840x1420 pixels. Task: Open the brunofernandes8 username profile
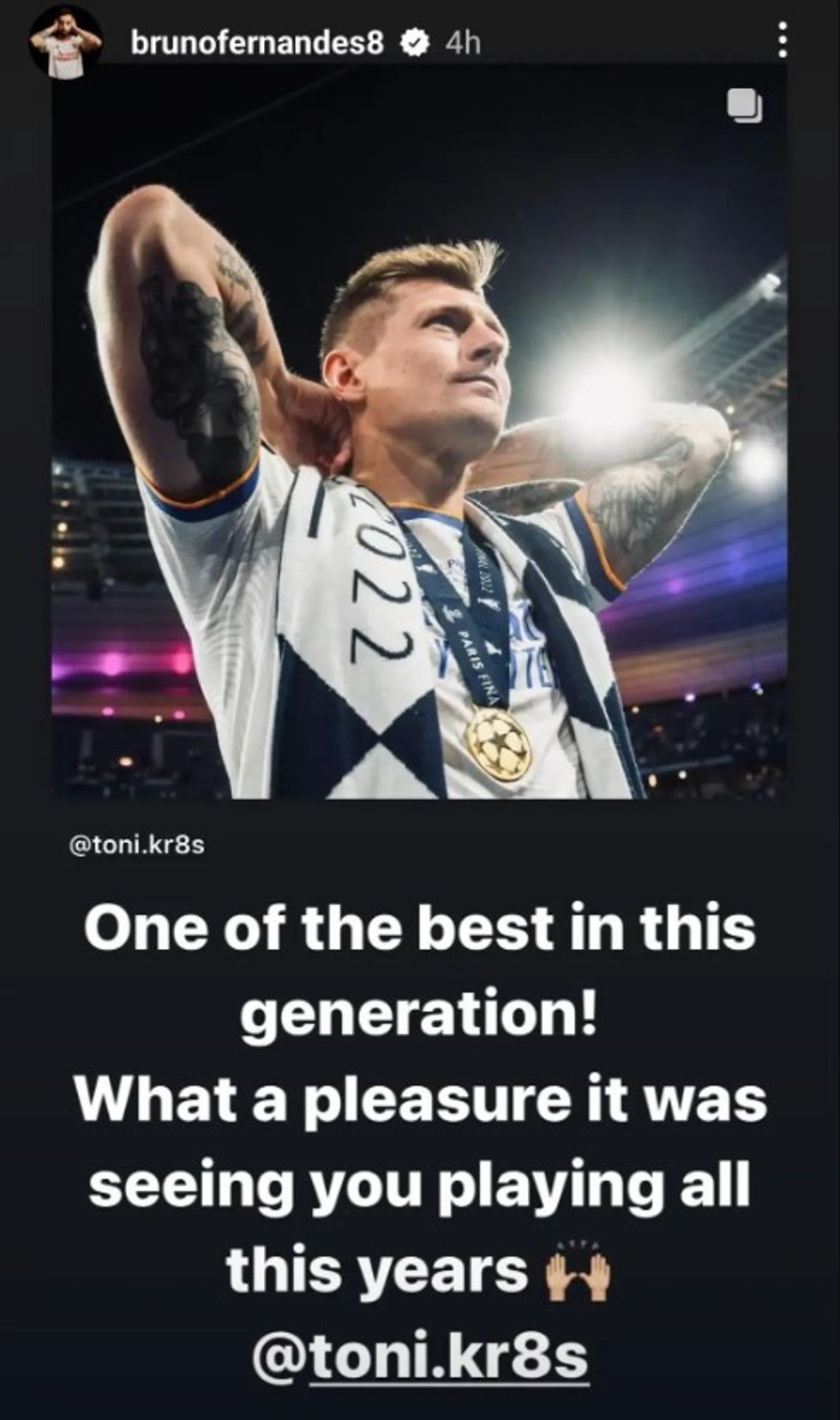[257, 42]
